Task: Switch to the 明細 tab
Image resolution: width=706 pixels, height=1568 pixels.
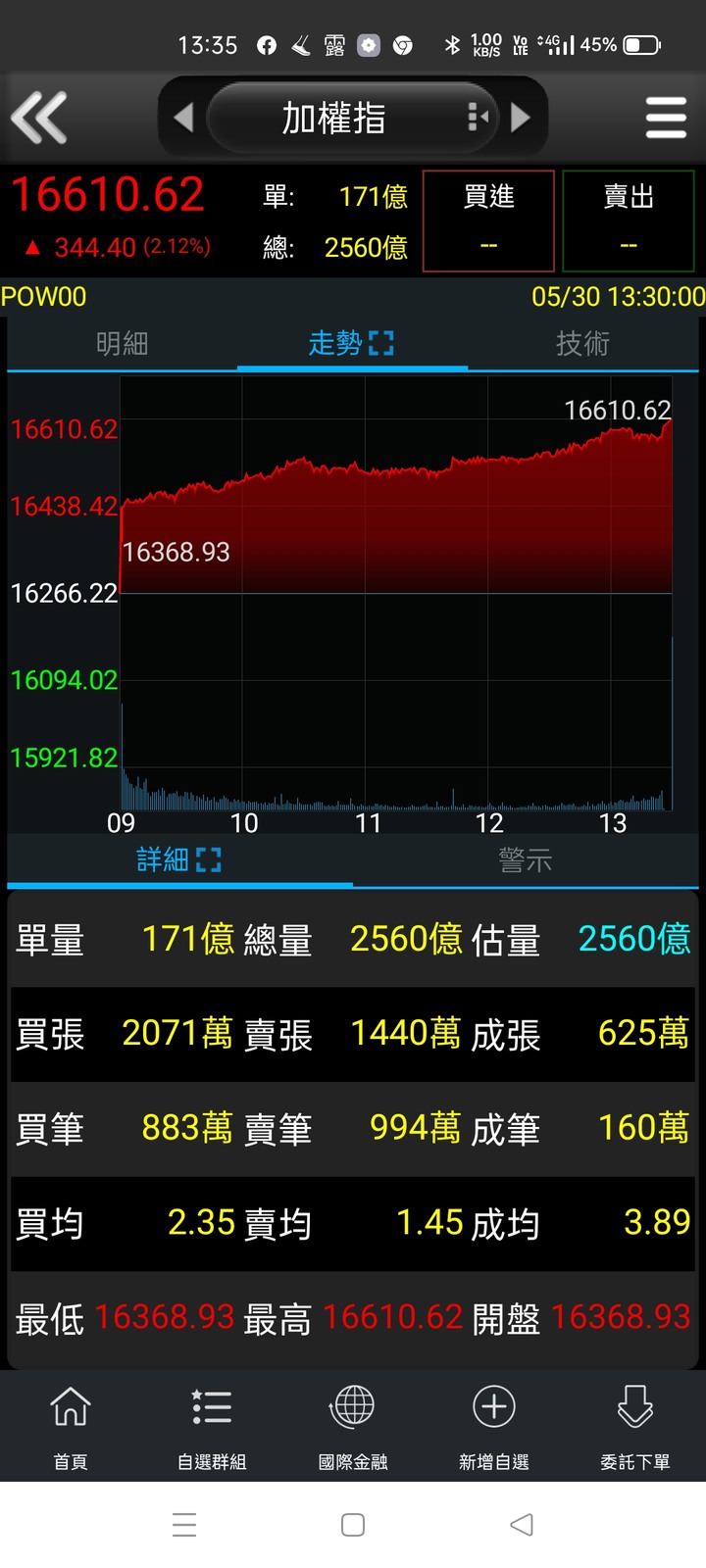Action: [123, 343]
